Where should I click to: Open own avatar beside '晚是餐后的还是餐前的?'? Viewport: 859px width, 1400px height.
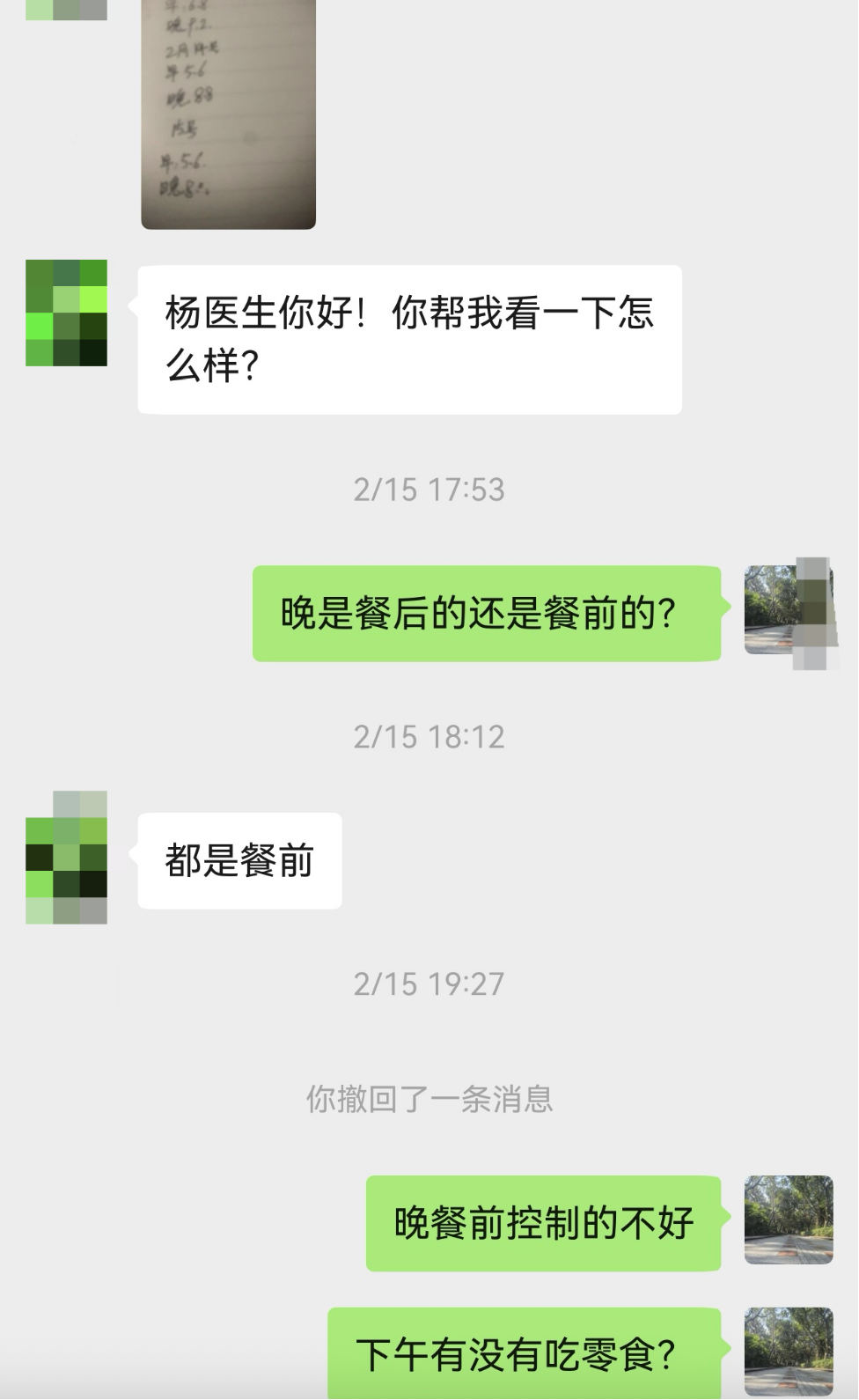tap(789, 610)
